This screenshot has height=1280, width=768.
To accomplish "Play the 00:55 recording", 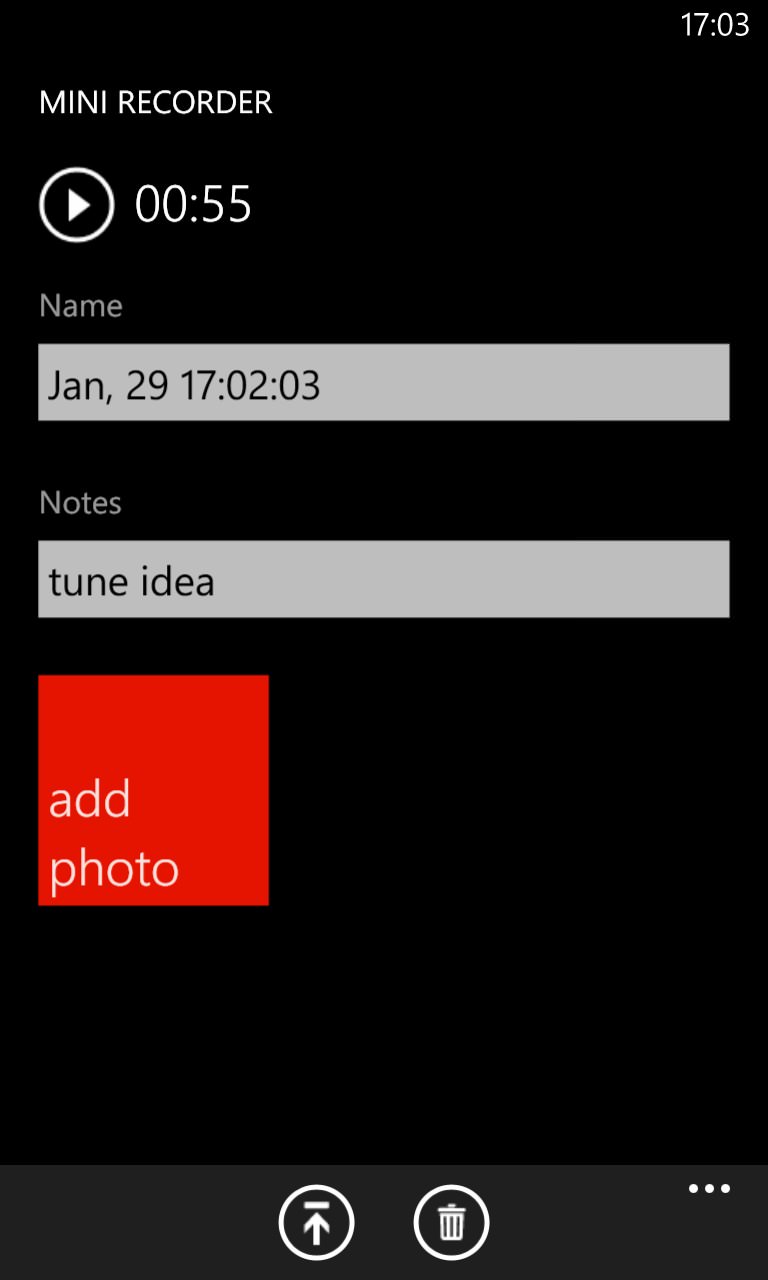I will coord(76,204).
